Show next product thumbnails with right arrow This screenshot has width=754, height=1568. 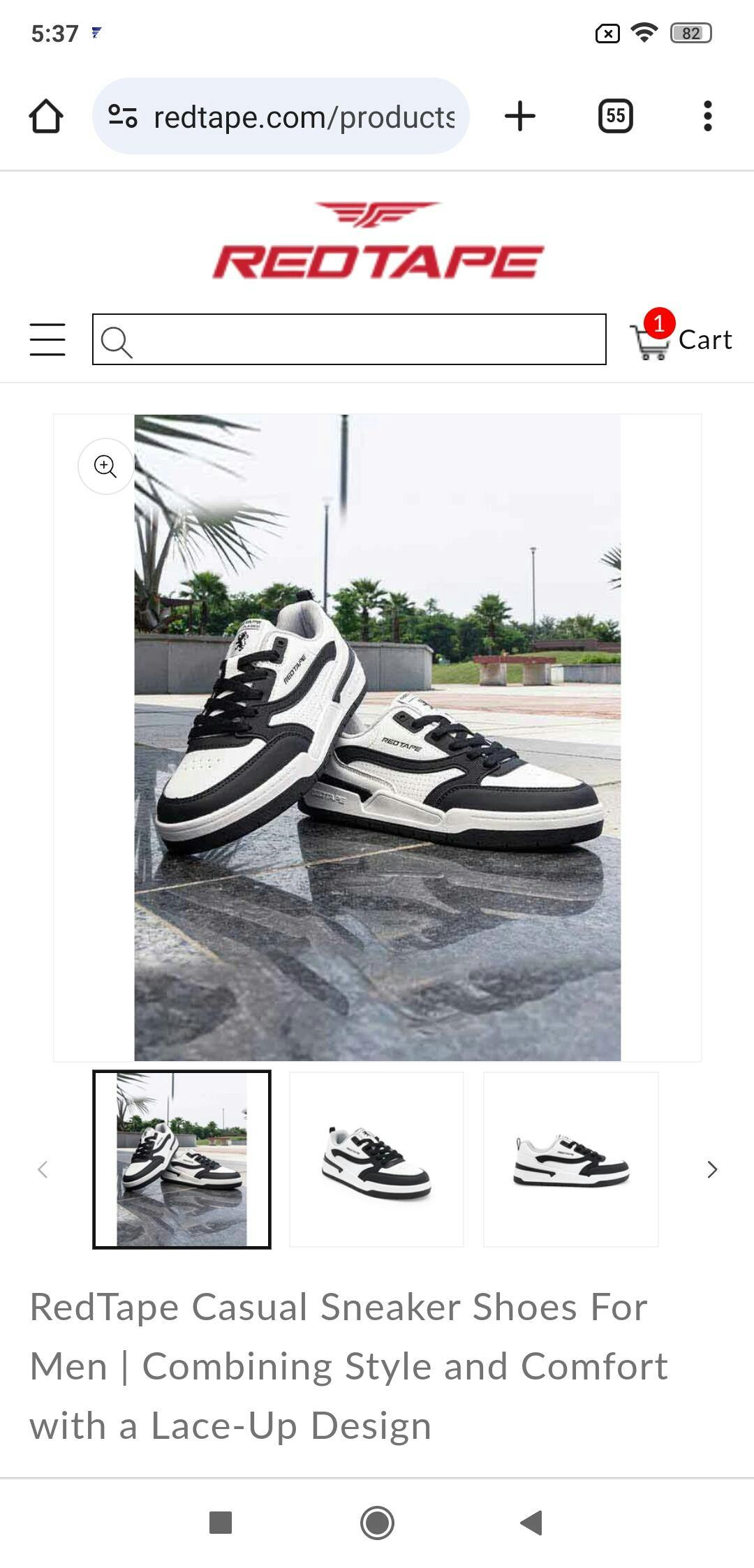click(711, 1169)
